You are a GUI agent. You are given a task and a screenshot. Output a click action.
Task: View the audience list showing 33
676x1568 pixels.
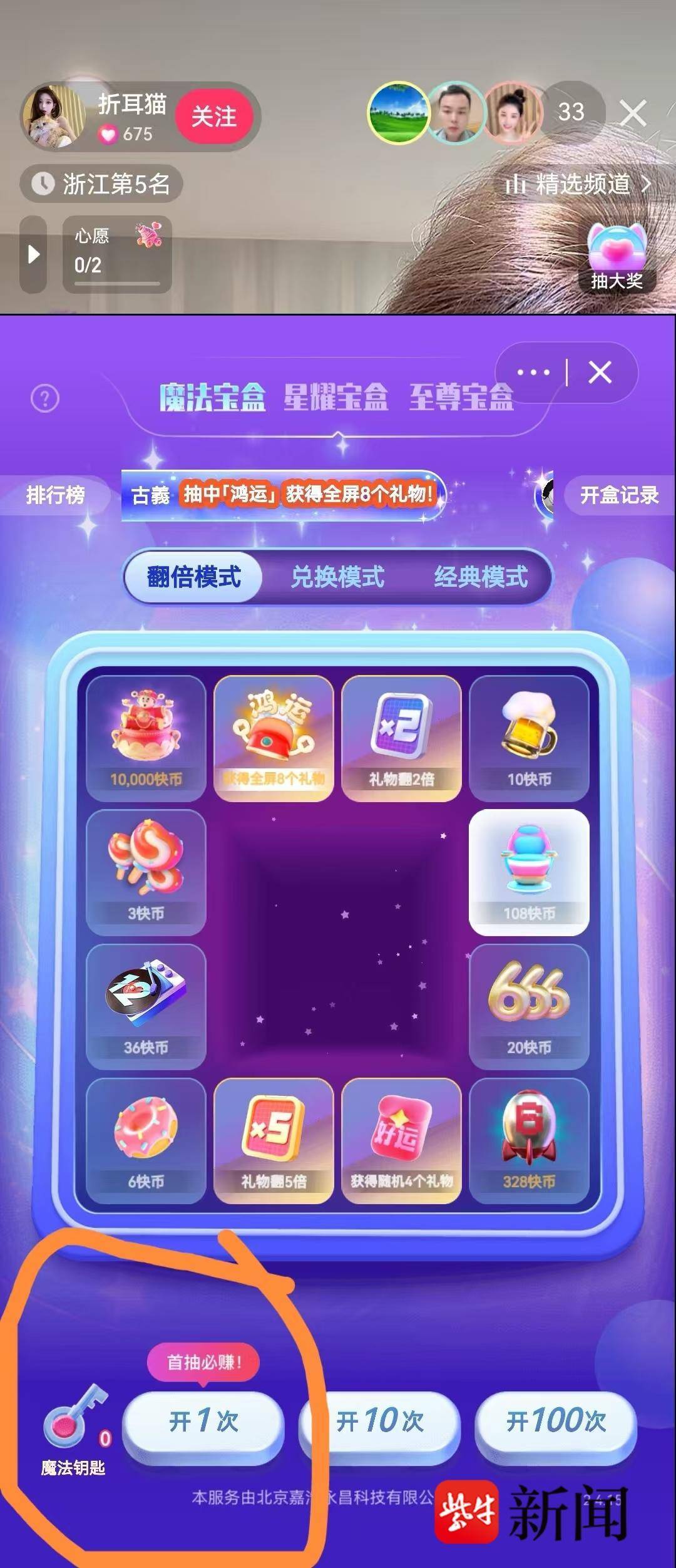click(x=571, y=112)
